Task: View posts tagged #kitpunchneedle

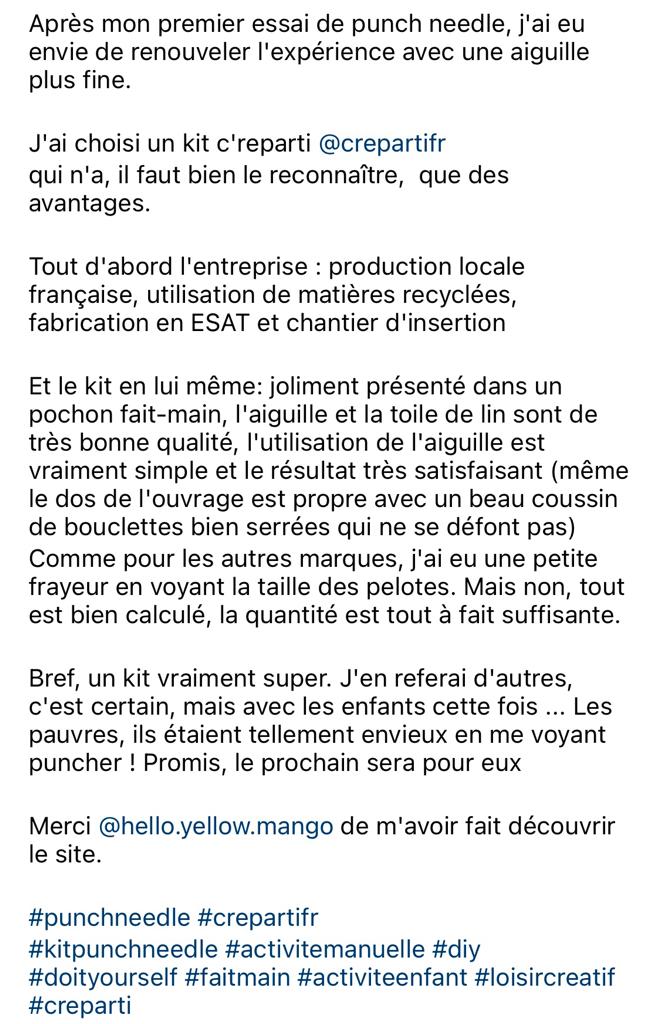Action: (123, 947)
